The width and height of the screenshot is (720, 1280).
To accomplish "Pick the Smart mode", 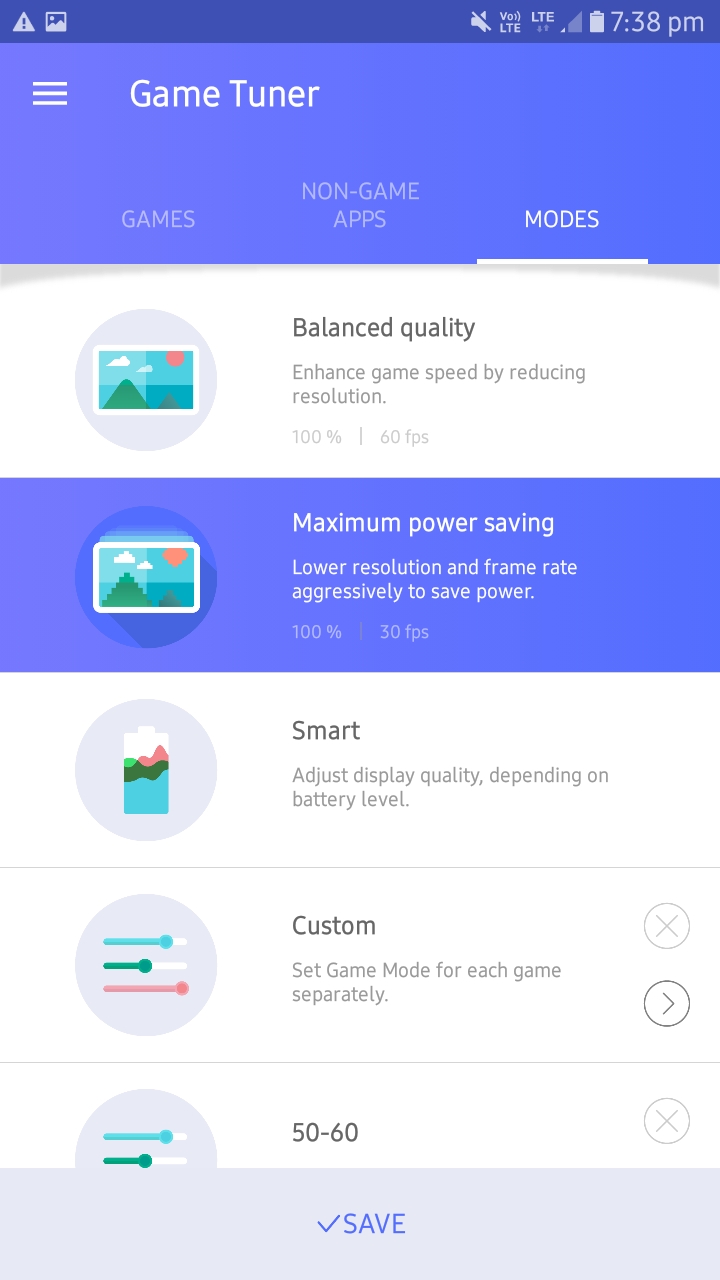I will 360,770.
